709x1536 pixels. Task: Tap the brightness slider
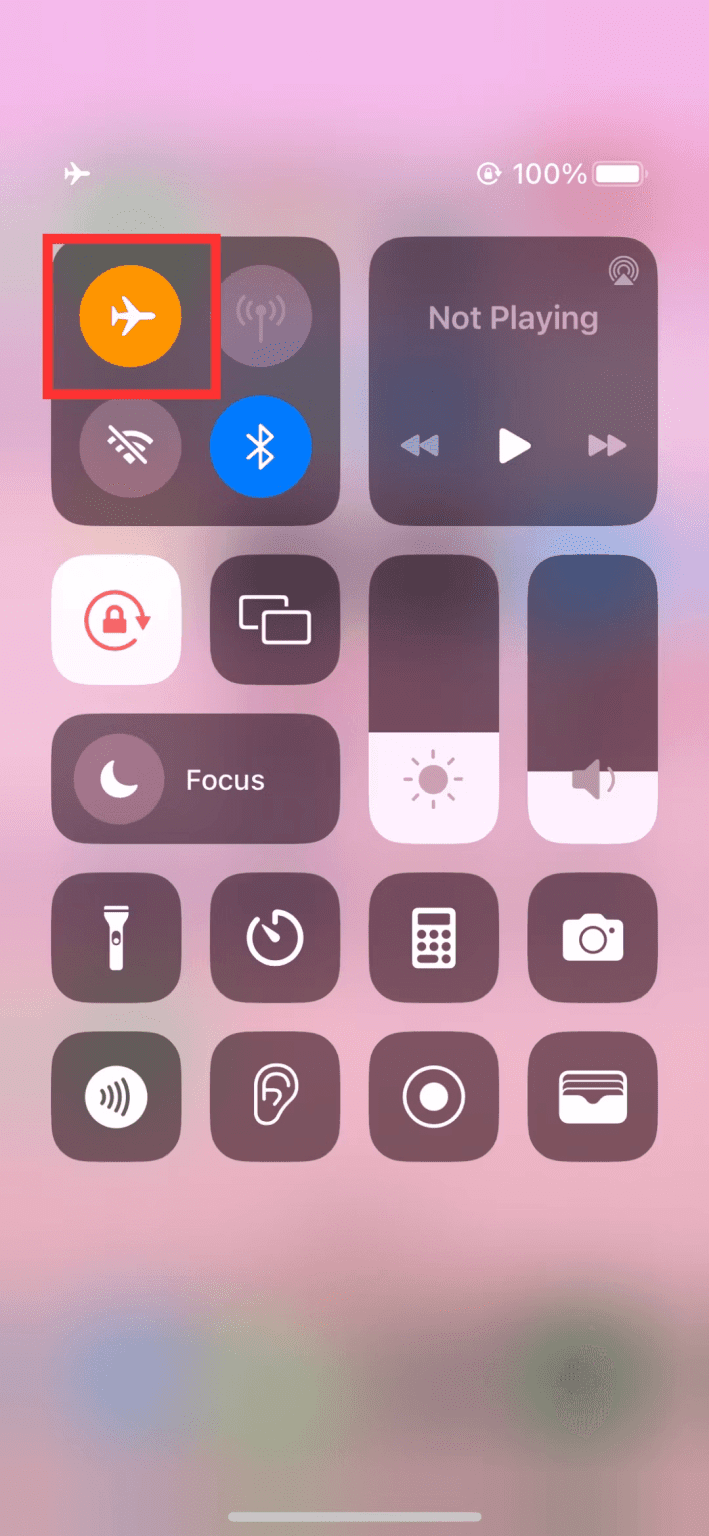434,699
